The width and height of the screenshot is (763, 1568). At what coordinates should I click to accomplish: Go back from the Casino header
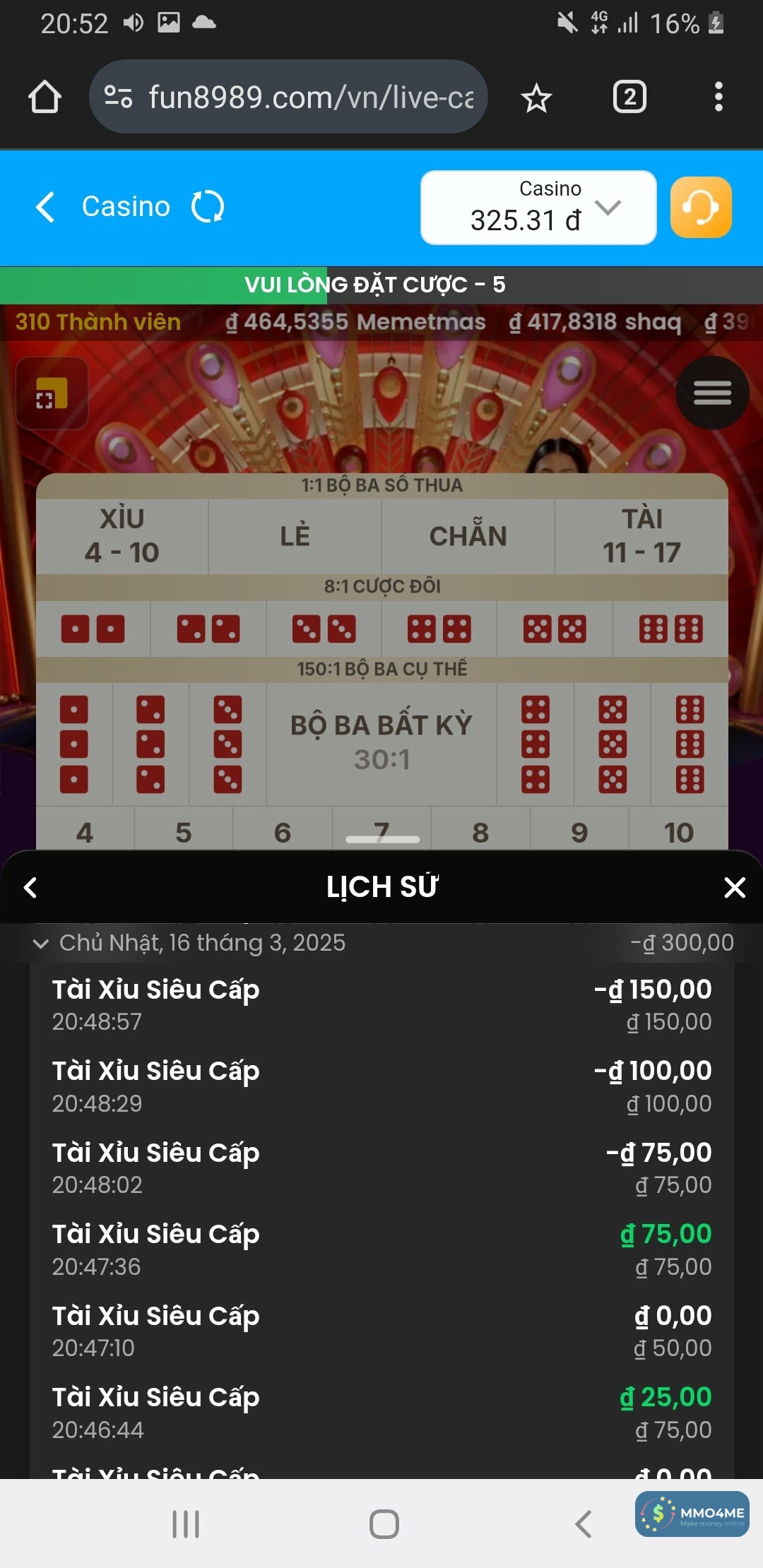45,207
